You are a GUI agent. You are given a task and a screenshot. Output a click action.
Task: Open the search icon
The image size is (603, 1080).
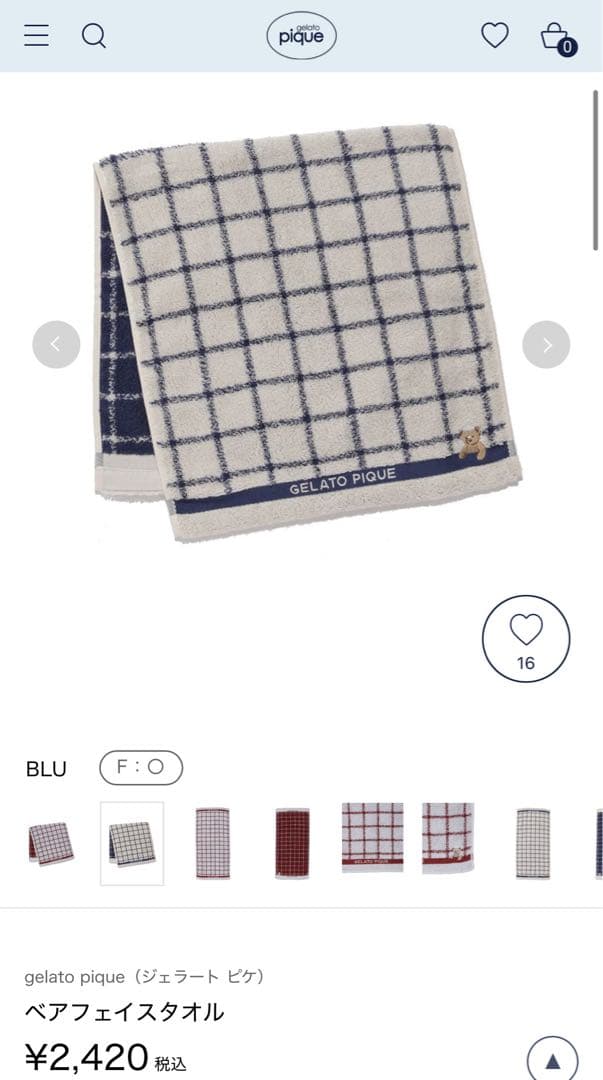pos(93,36)
